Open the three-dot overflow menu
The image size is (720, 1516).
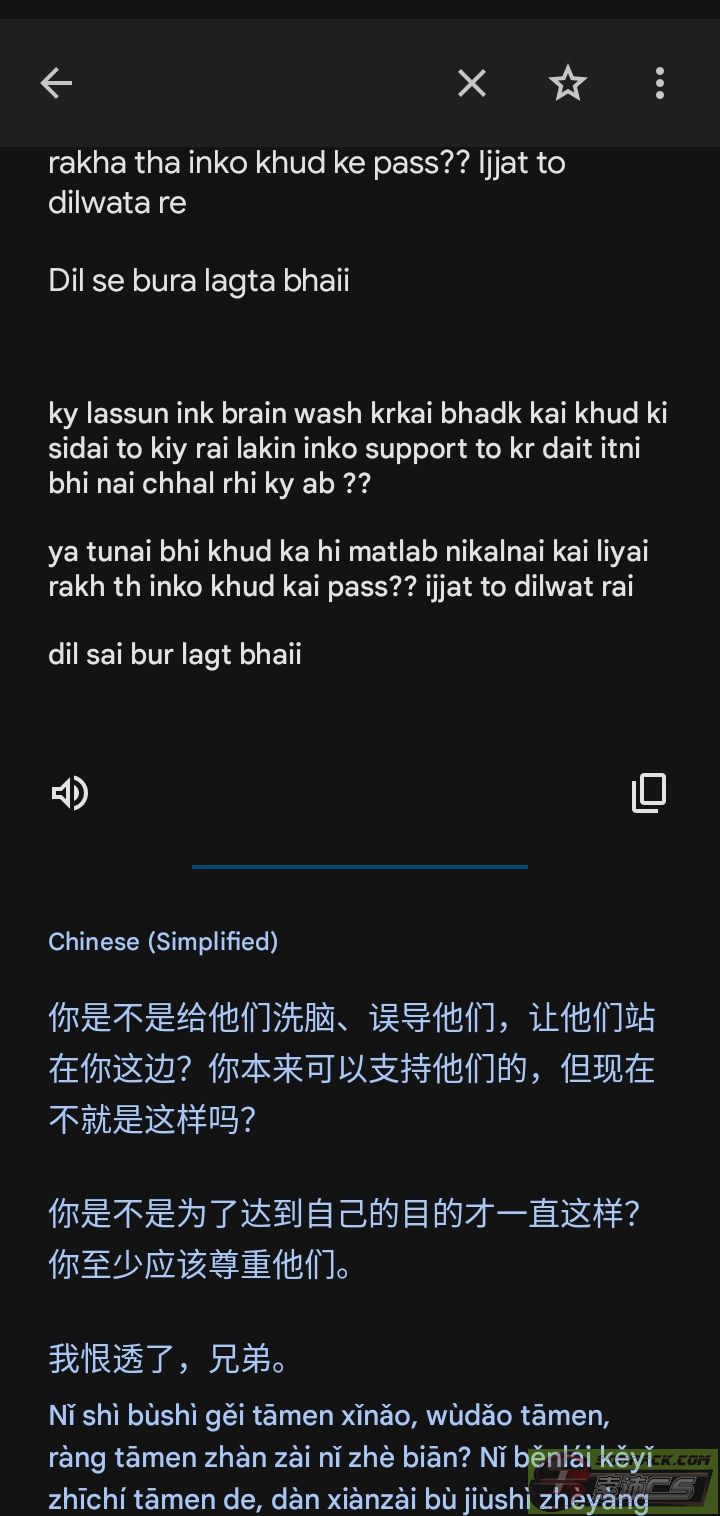pos(659,84)
